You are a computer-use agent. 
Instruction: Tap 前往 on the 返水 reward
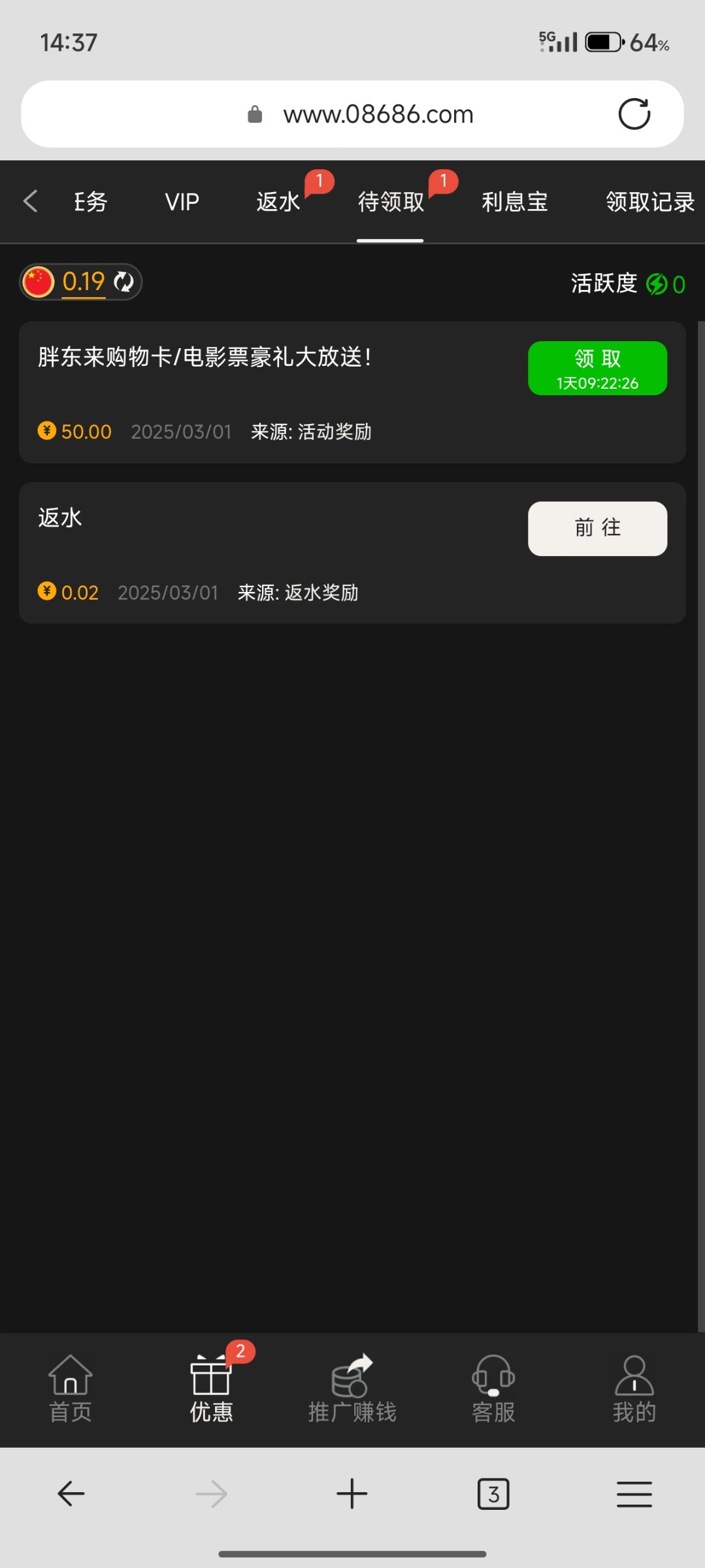pyautogui.click(x=597, y=529)
